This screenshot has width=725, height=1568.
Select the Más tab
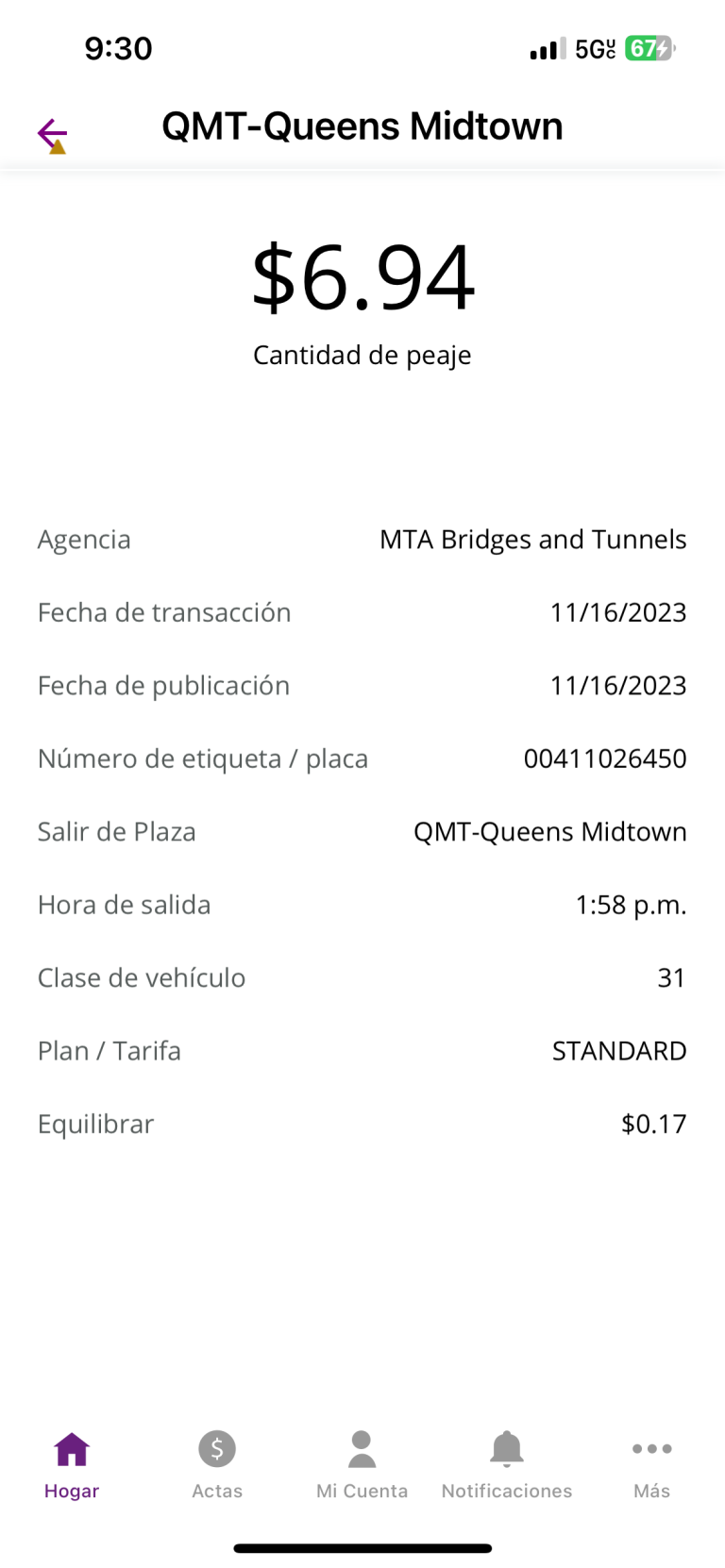point(651,1464)
